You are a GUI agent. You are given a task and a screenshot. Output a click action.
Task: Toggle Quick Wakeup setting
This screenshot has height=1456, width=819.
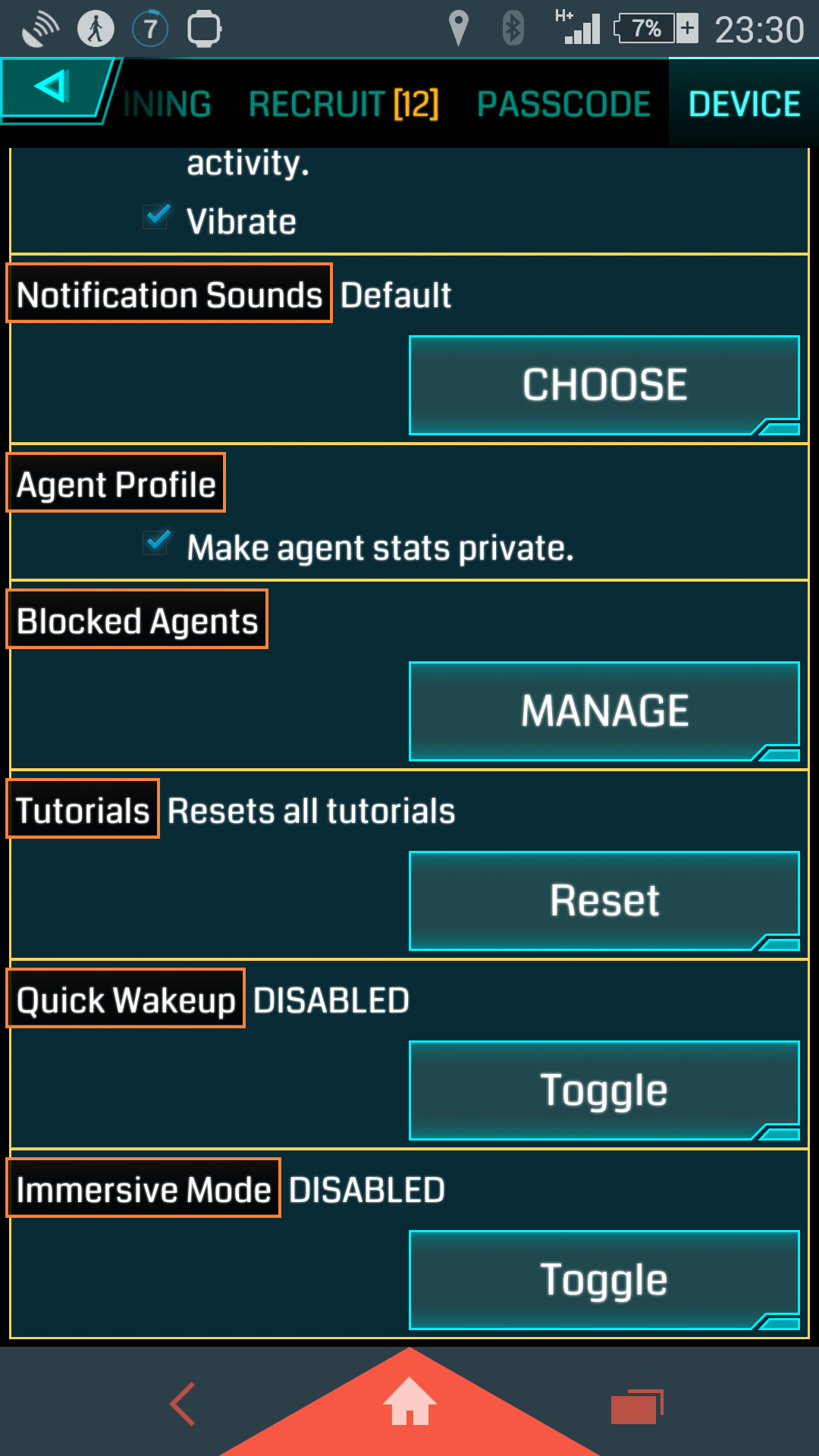click(x=604, y=1090)
